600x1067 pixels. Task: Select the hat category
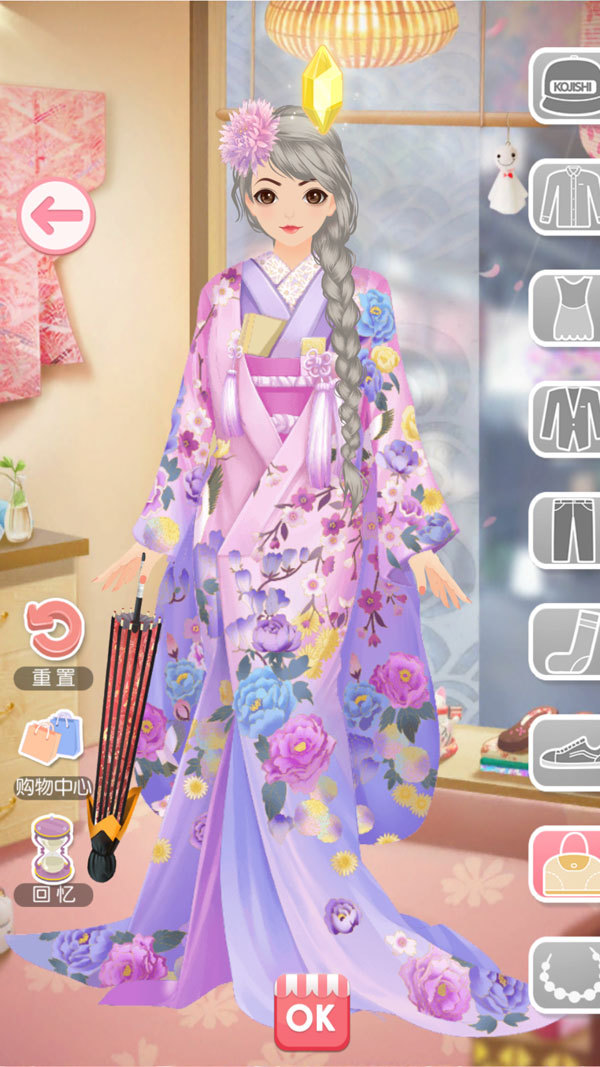(567, 86)
